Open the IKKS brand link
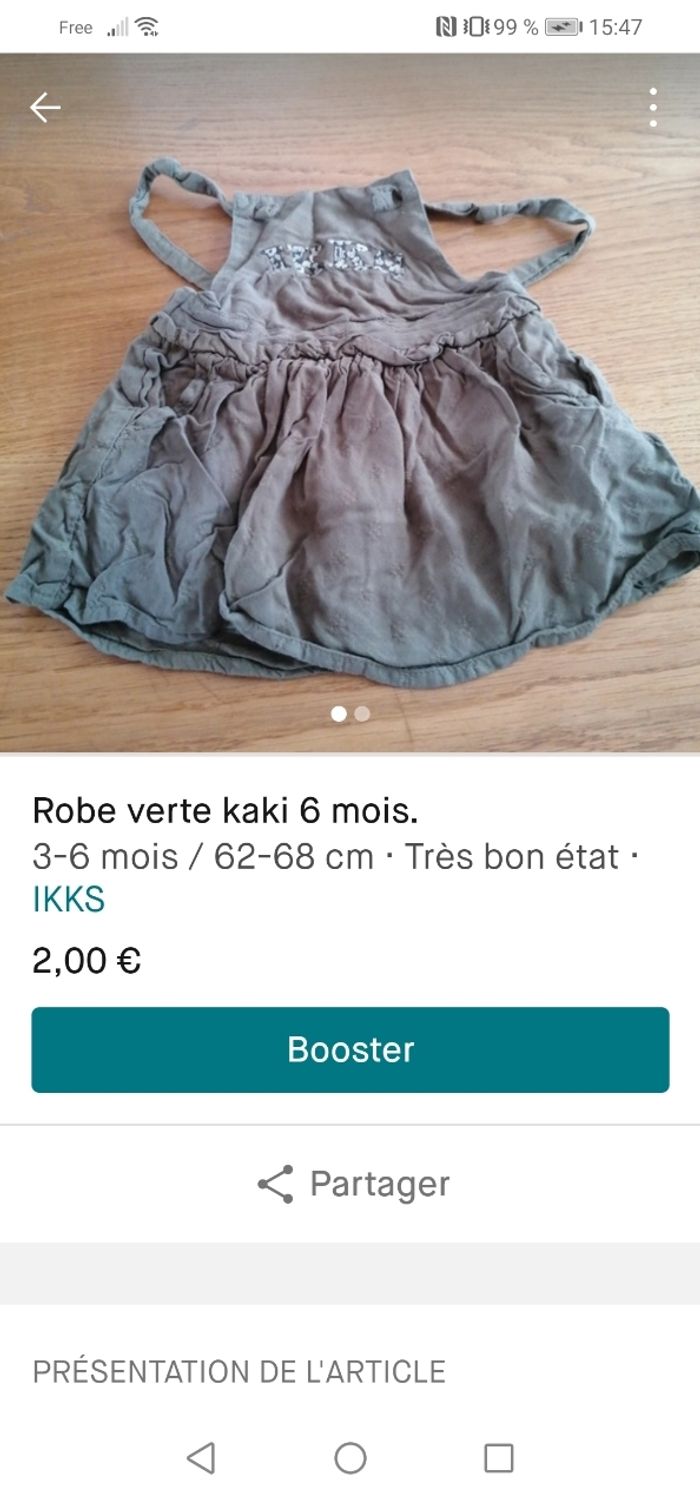This screenshot has width=700, height=1498. coord(68,900)
